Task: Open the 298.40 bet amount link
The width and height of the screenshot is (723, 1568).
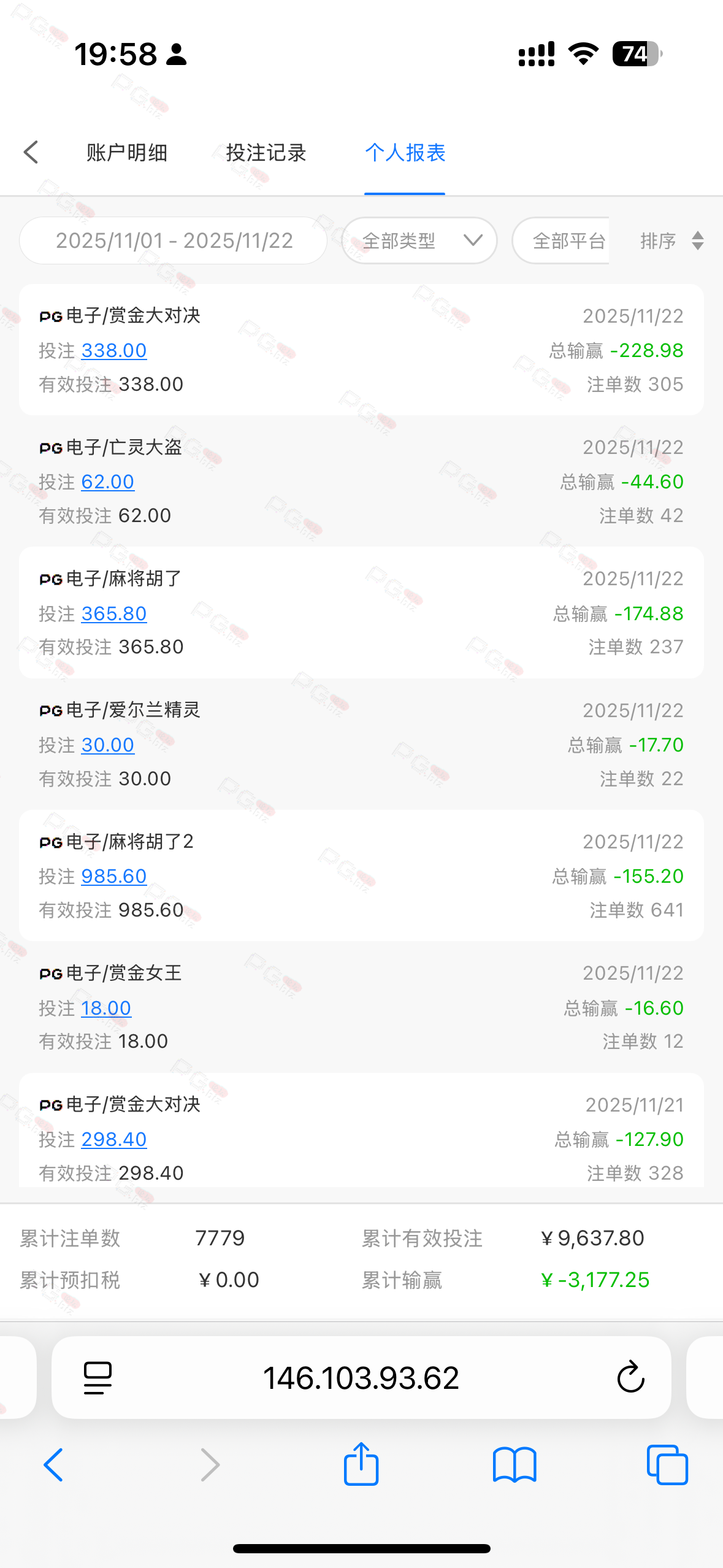Action: (114, 1139)
